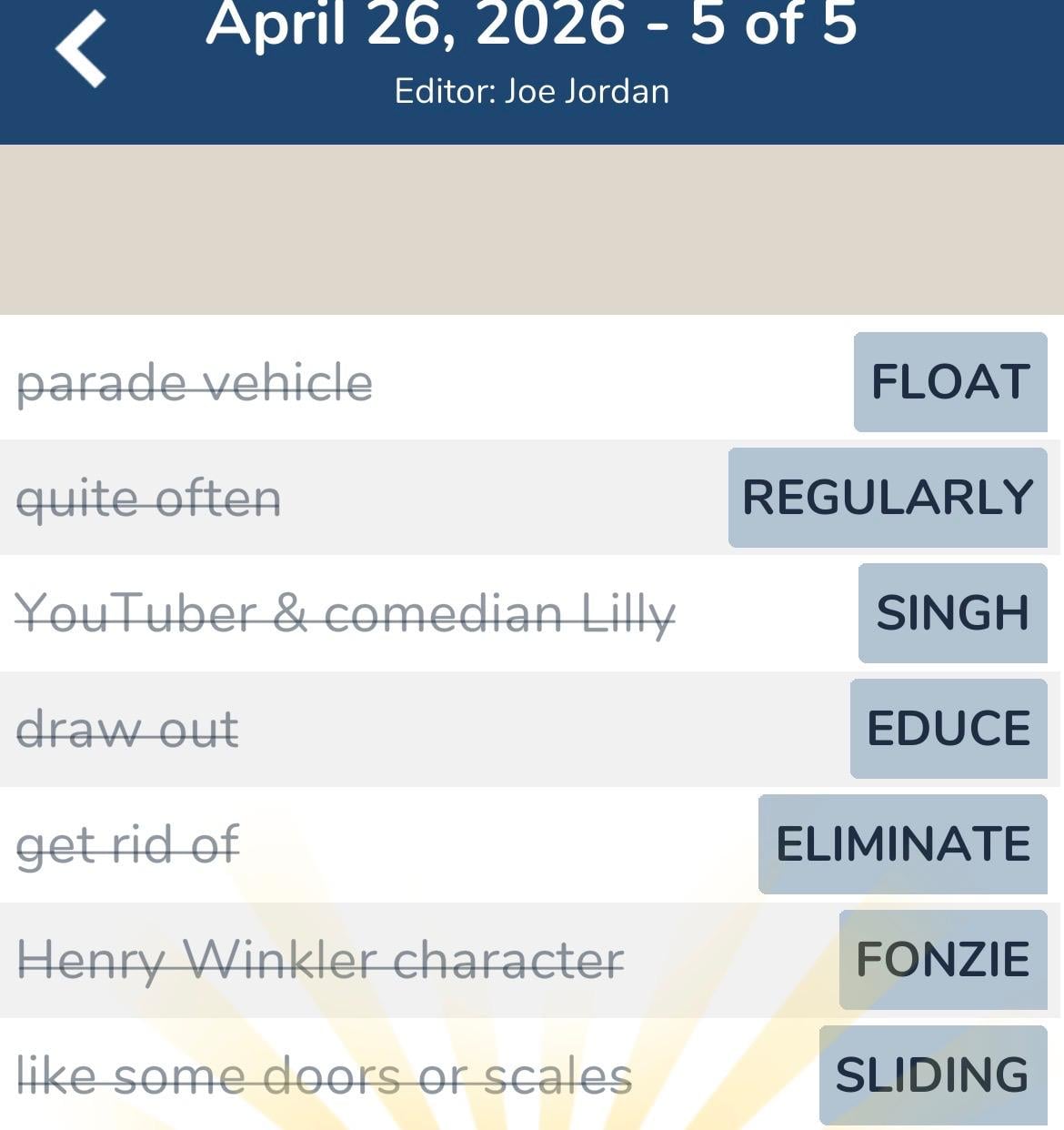Click the SINGH answer tile

click(951, 613)
